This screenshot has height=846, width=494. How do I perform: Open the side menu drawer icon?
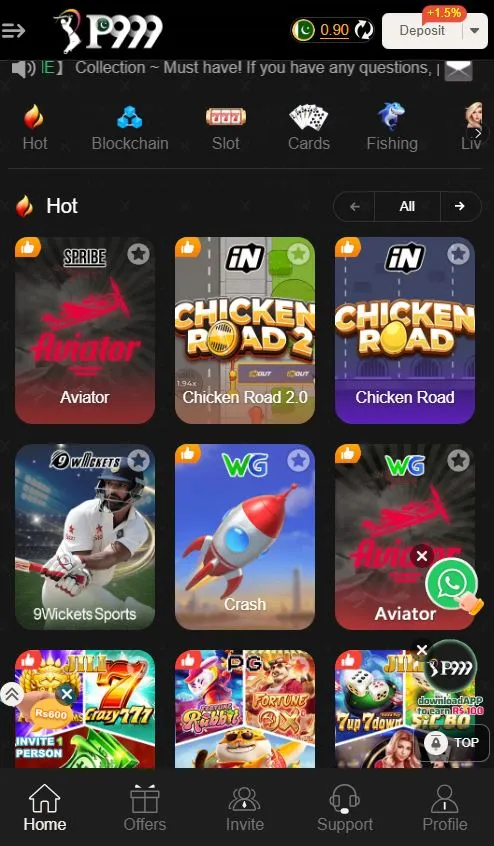(13, 31)
